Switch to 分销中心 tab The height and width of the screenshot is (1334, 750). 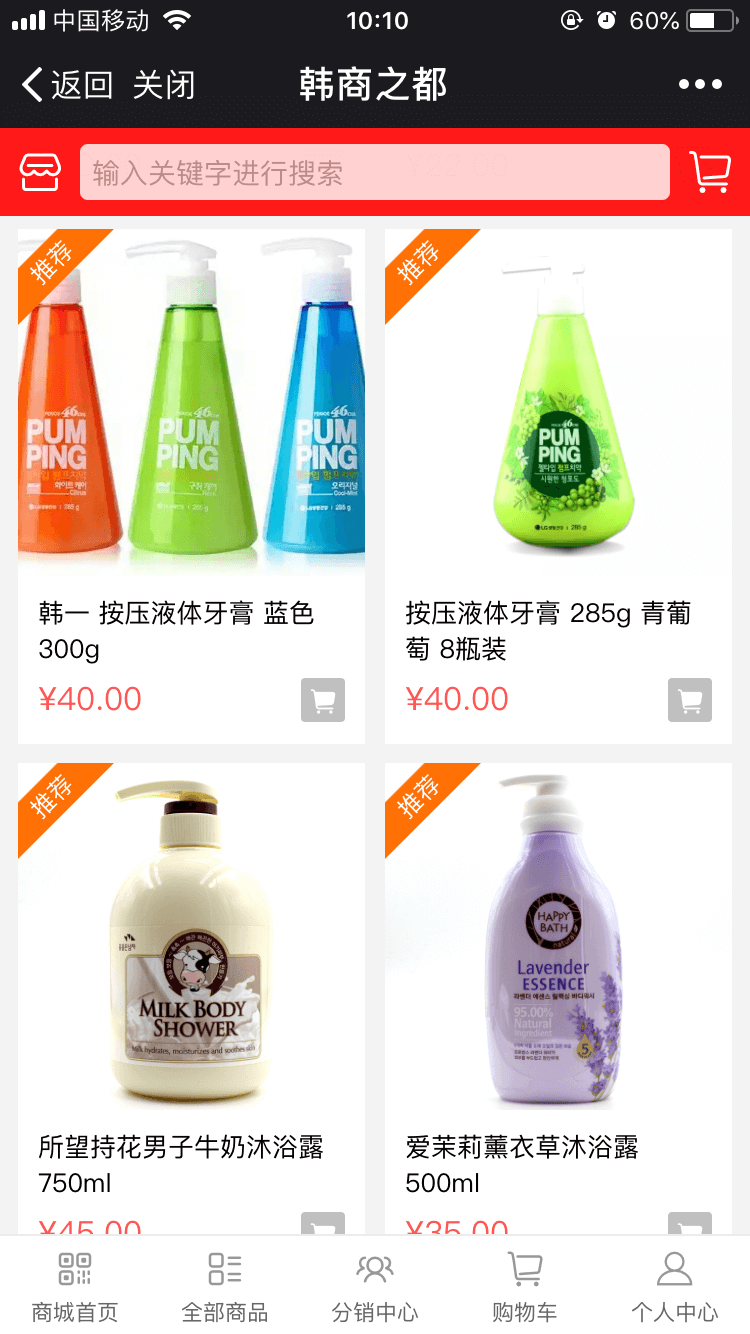point(375,1286)
